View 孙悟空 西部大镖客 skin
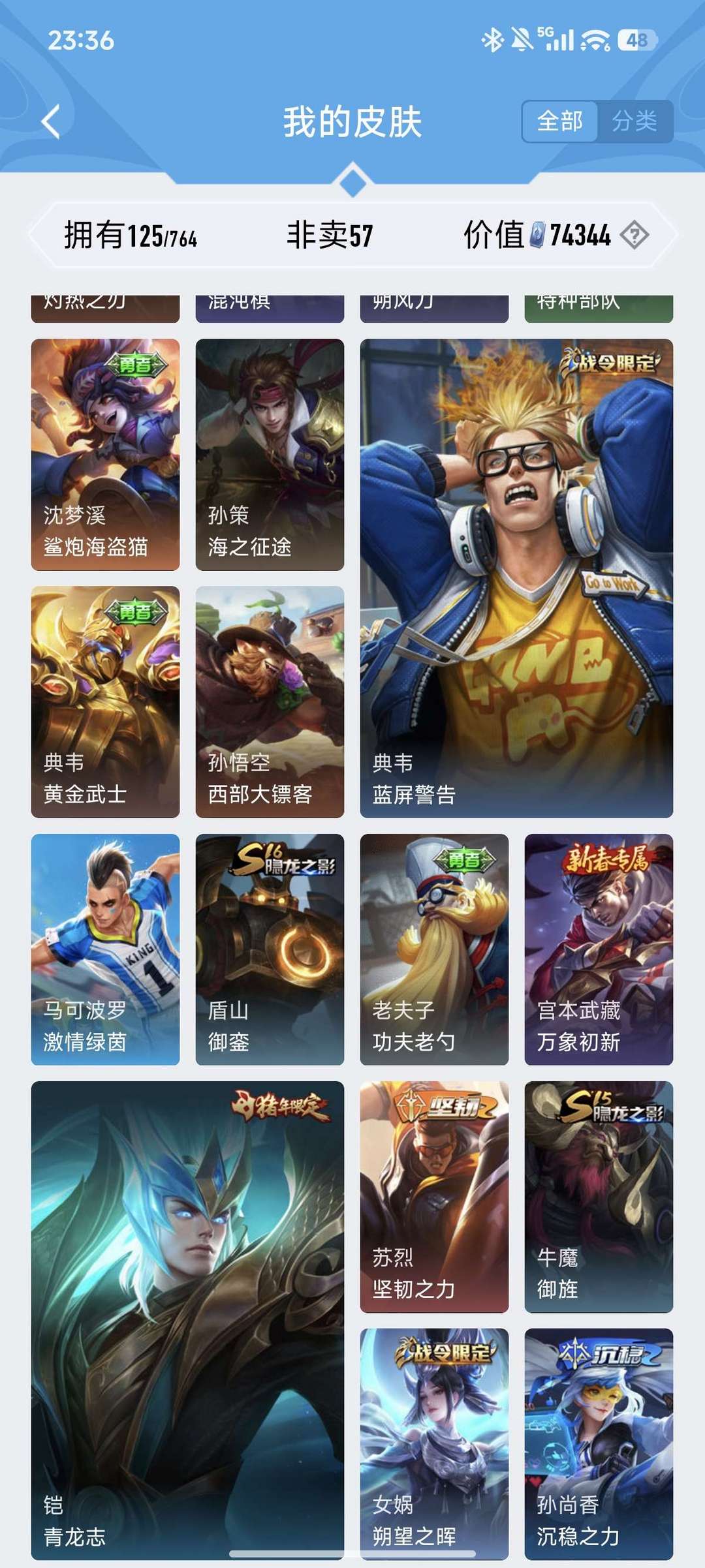 coord(270,701)
